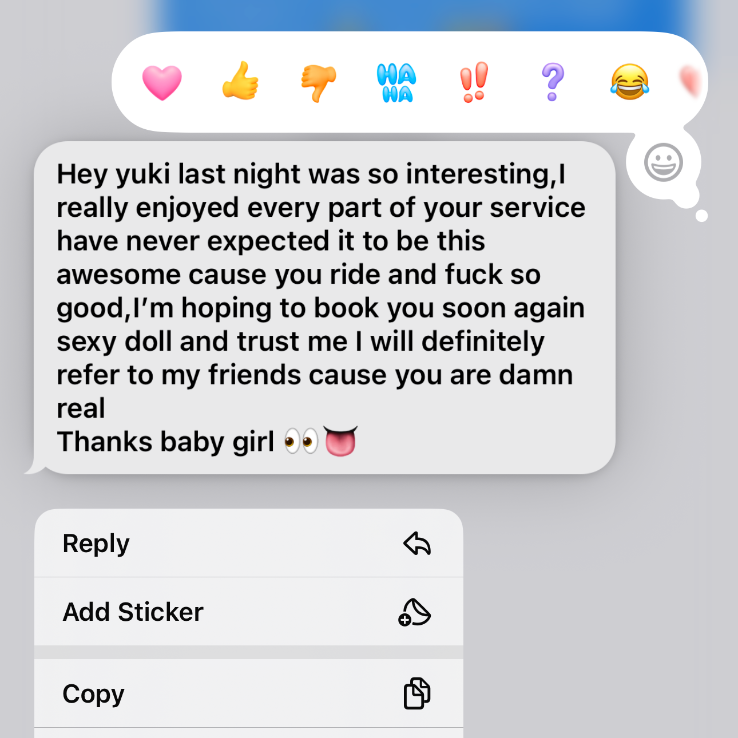This screenshot has width=738, height=738.
Task: React with the laughing tears emoji
Action: coord(629,82)
